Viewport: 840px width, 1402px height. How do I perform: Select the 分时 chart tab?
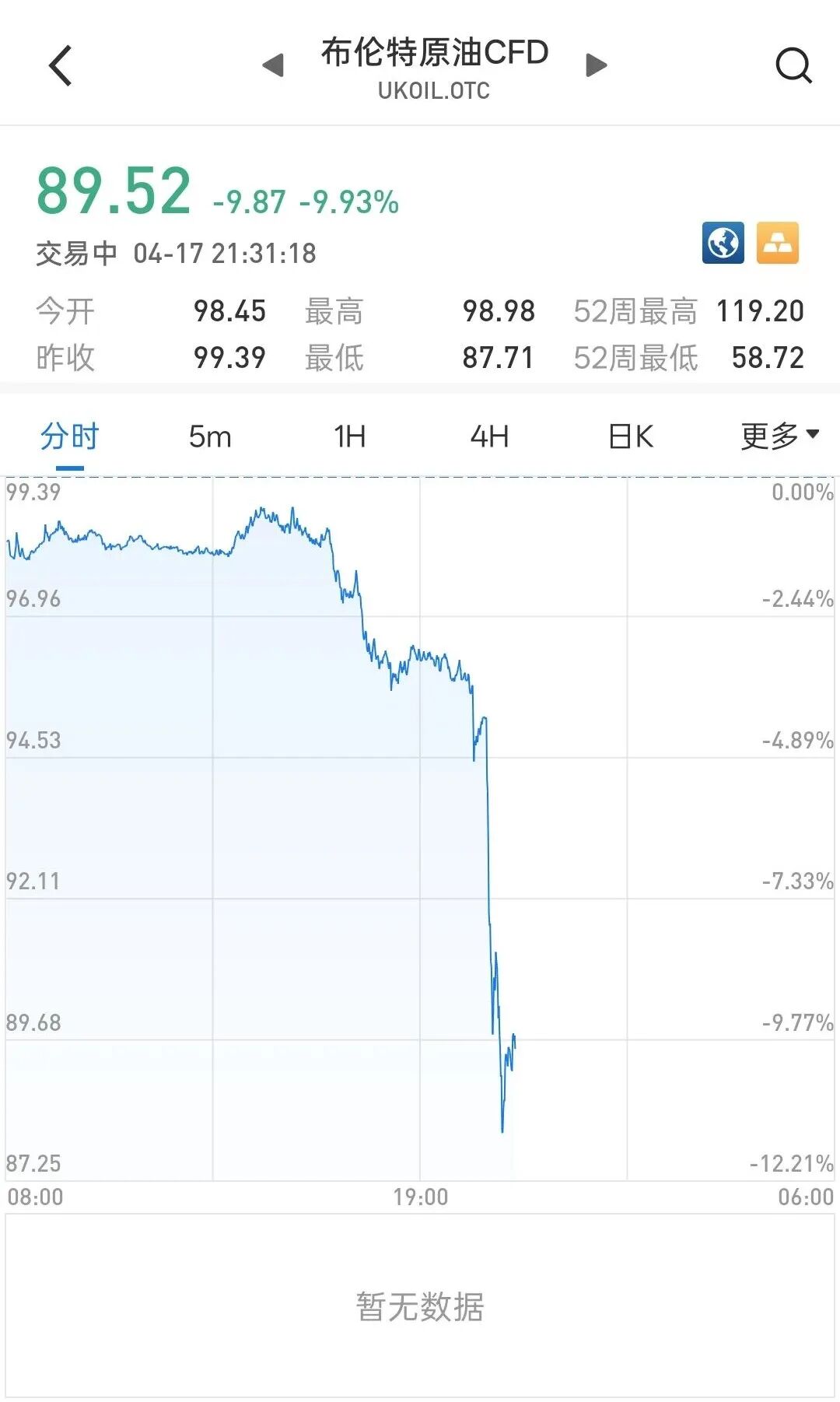pos(70,436)
